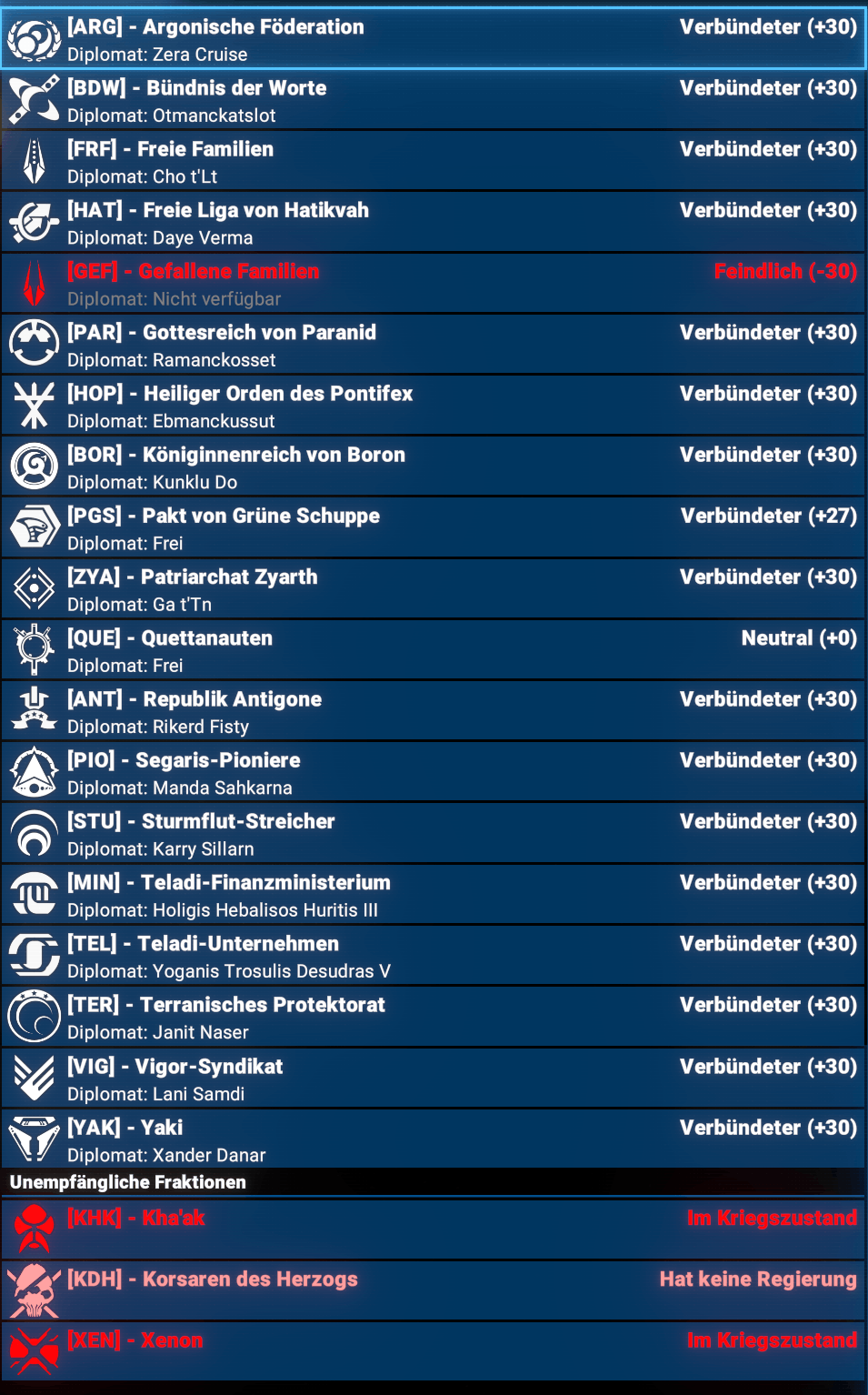Select Pakt von Grüne Schuppe
The image size is (868, 1395).
434,527
